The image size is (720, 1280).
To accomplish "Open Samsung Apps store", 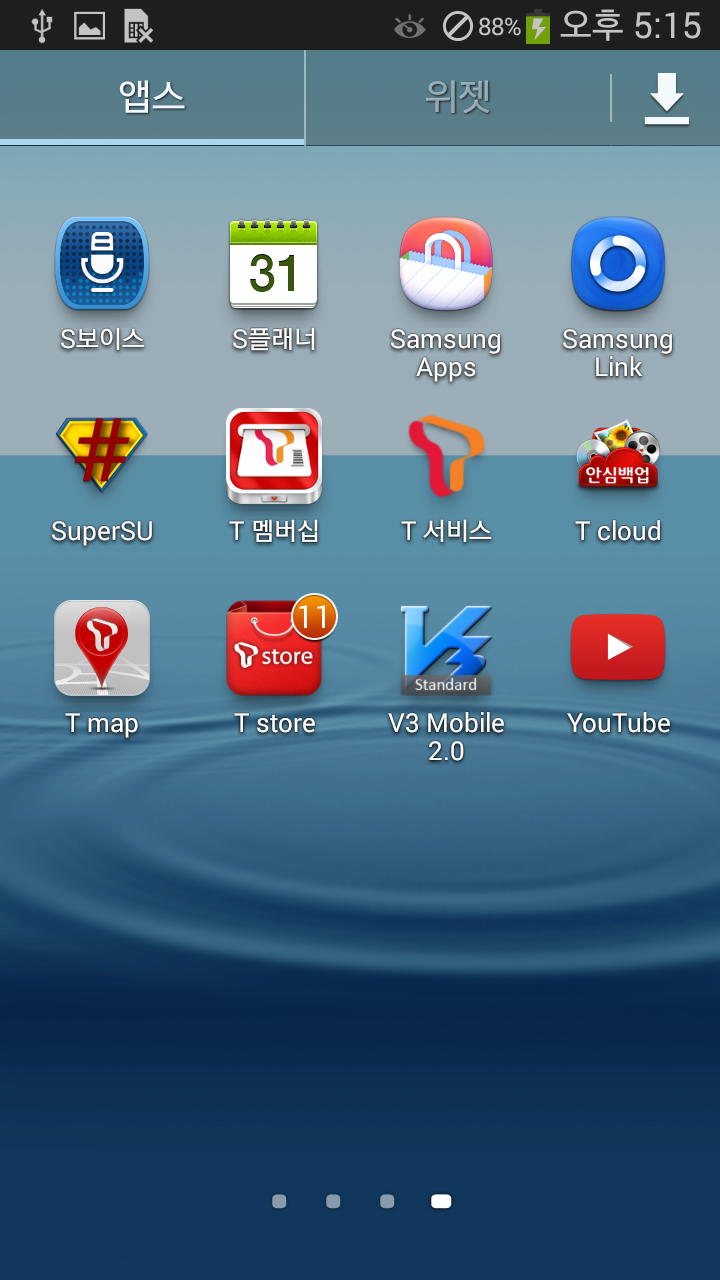I will [446, 265].
